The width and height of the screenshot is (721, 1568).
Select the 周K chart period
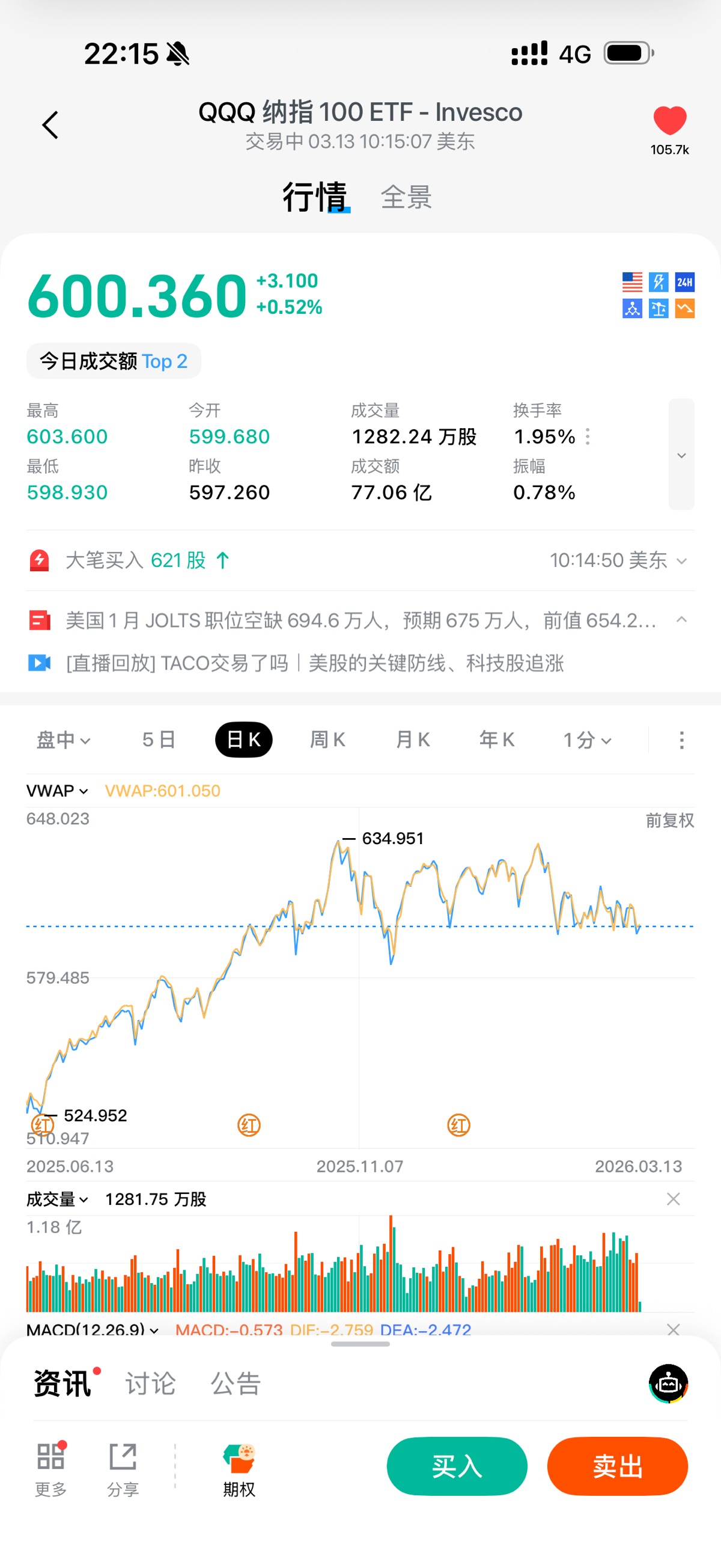327,740
